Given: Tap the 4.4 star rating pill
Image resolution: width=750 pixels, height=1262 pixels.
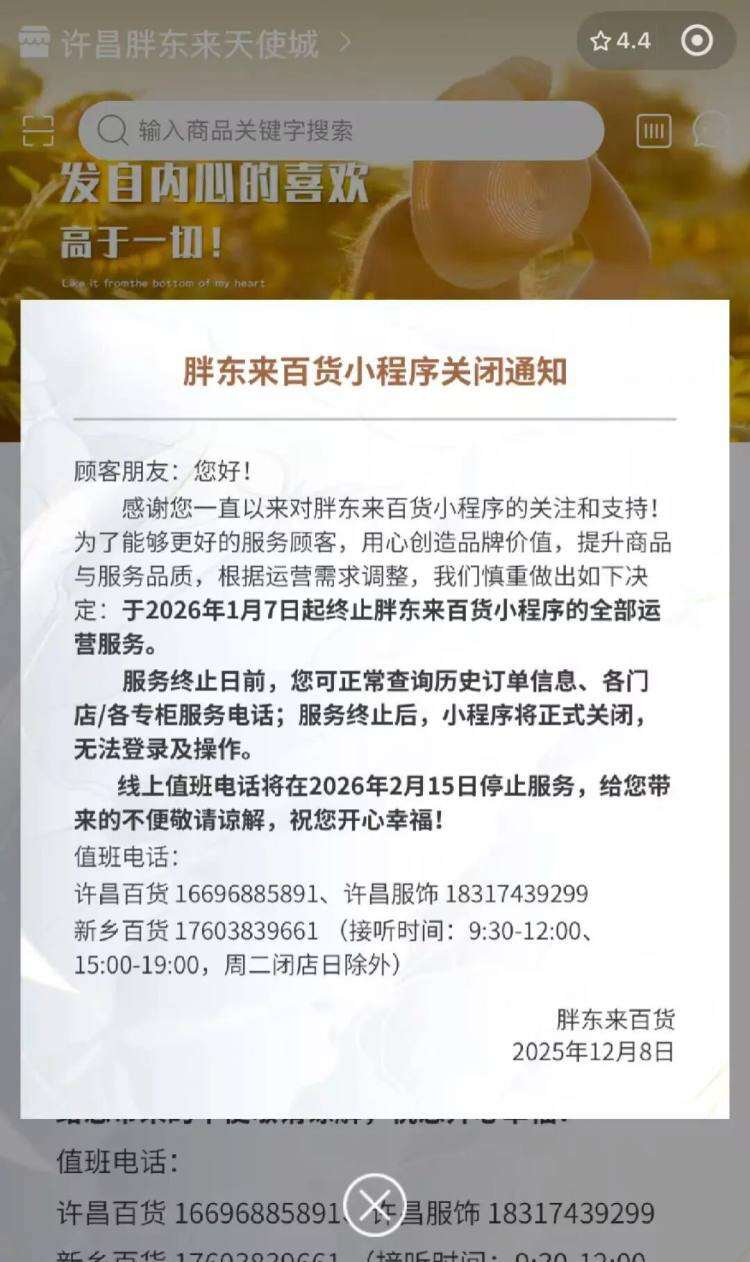Looking at the screenshot, I should [621, 41].
